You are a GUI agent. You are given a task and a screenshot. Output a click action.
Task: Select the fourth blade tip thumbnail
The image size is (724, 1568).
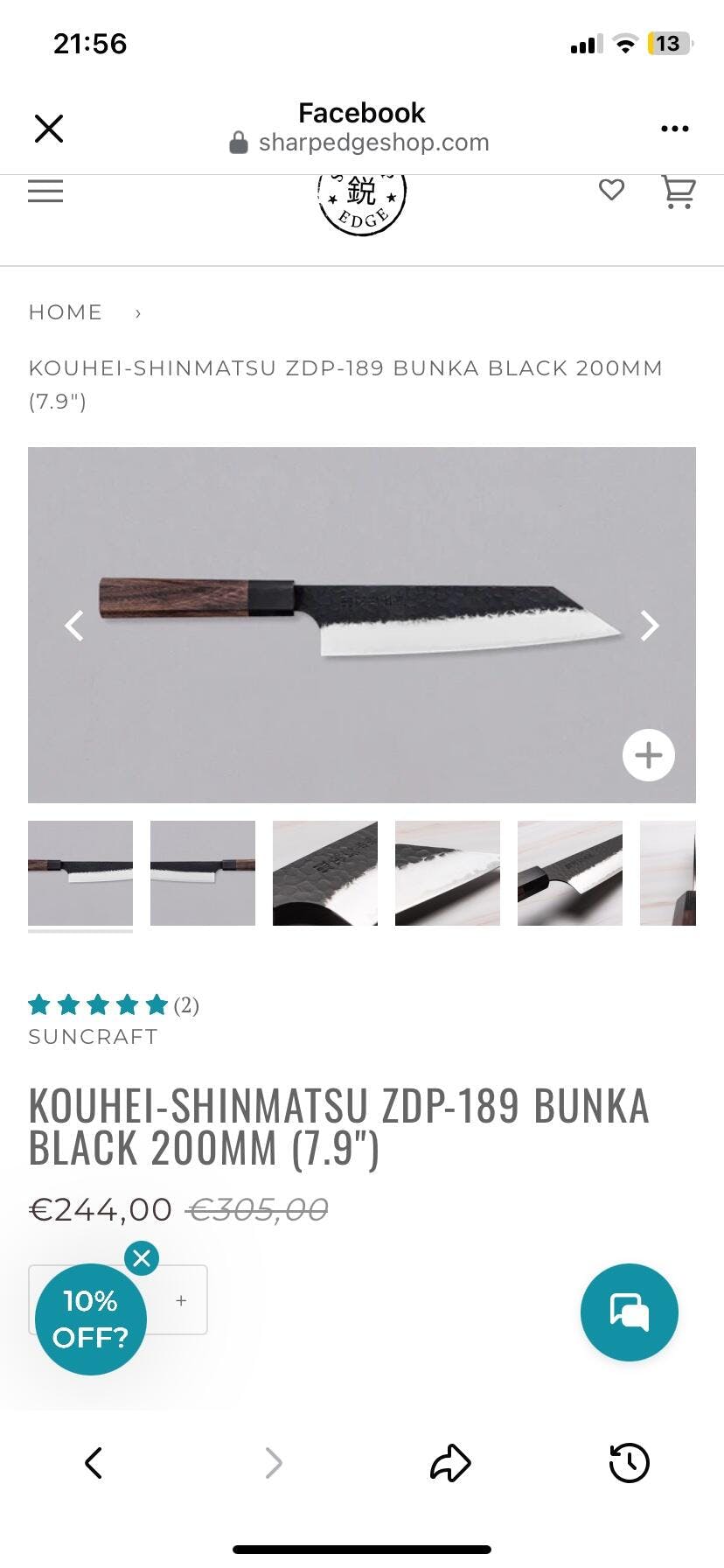pyautogui.click(x=448, y=872)
